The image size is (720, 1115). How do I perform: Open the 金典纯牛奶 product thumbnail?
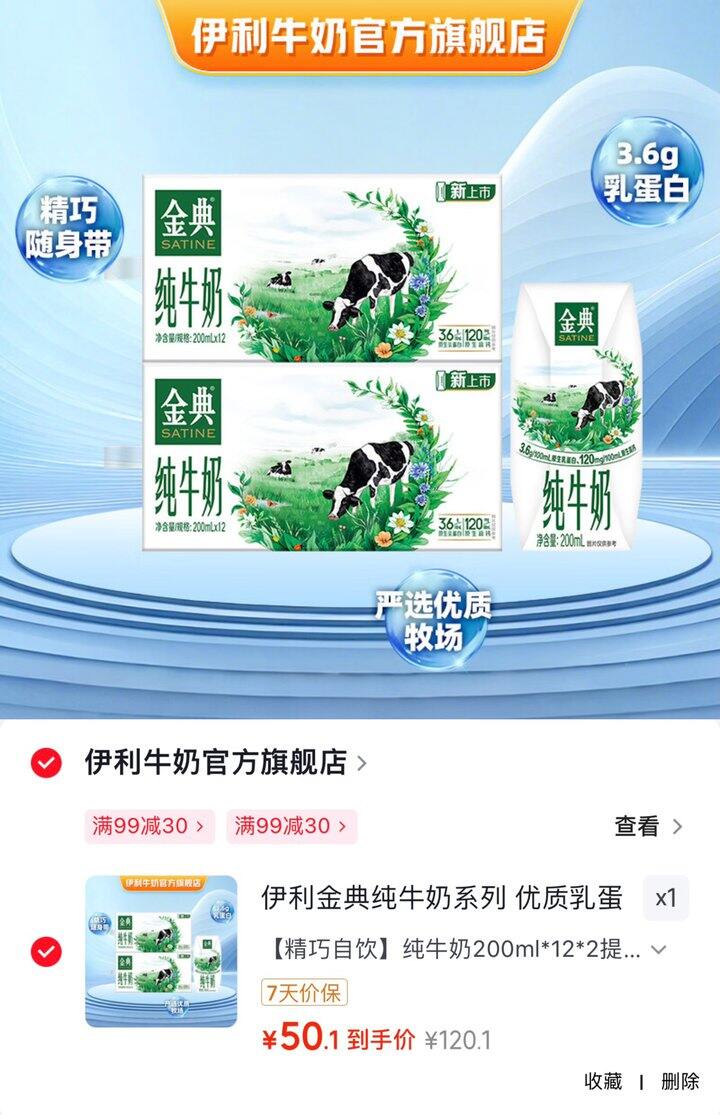tap(161, 951)
